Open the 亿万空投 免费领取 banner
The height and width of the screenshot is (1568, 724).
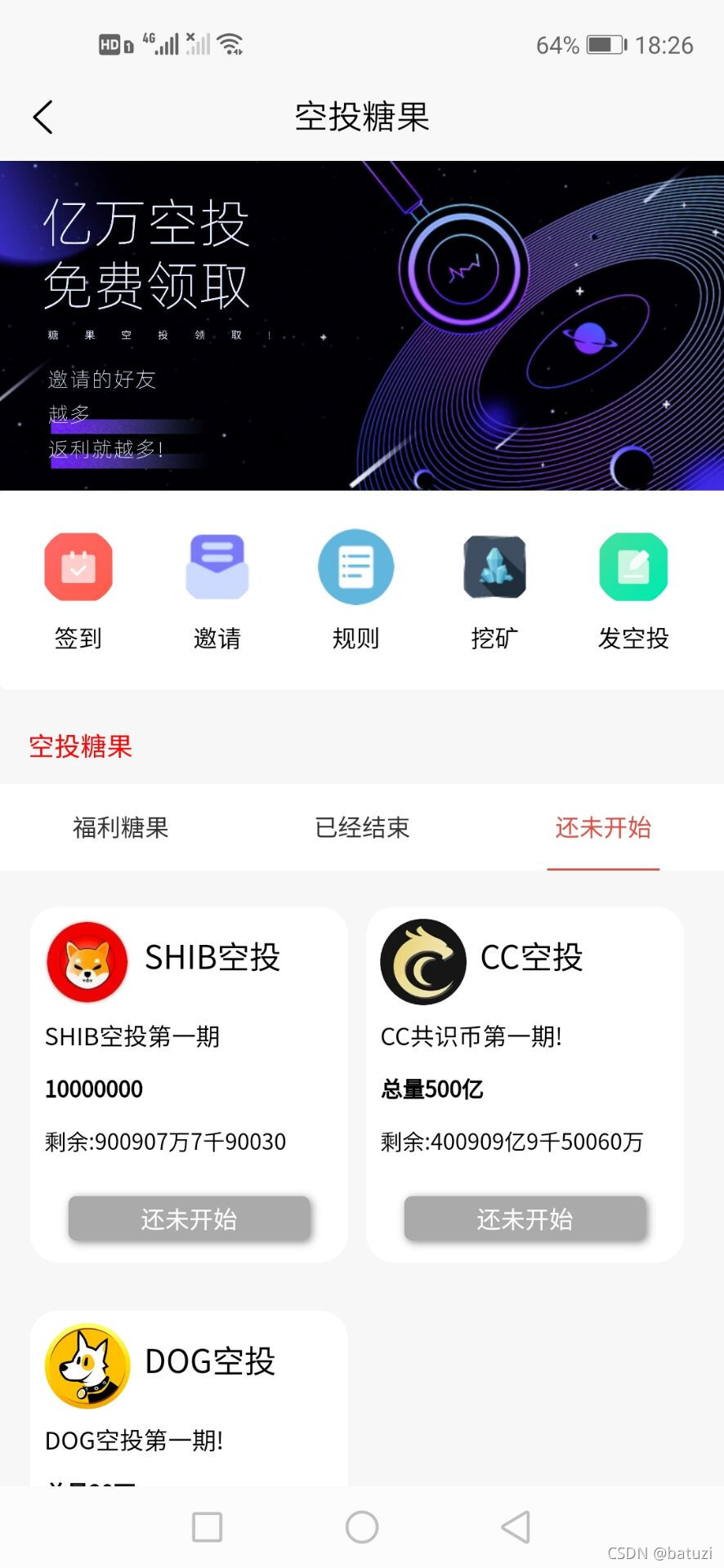(362, 326)
